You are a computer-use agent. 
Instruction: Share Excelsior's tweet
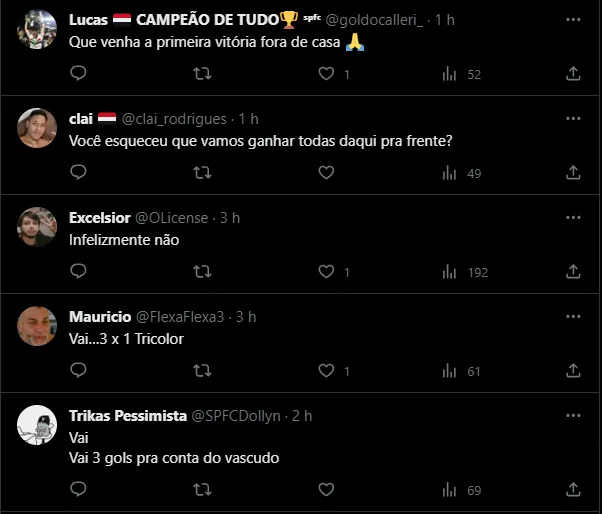(x=573, y=272)
